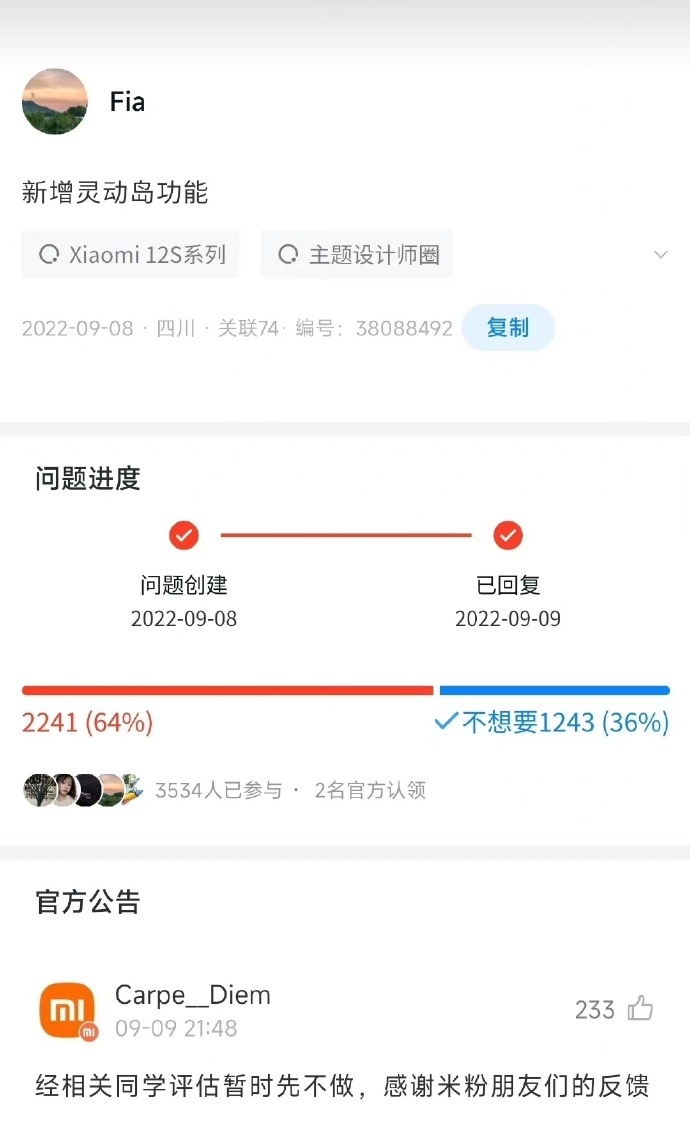Image resolution: width=690 pixels, height=1128 pixels.
Task: Tap the 不想要 1243 (36%) vote option
Action: [x=552, y=722]
